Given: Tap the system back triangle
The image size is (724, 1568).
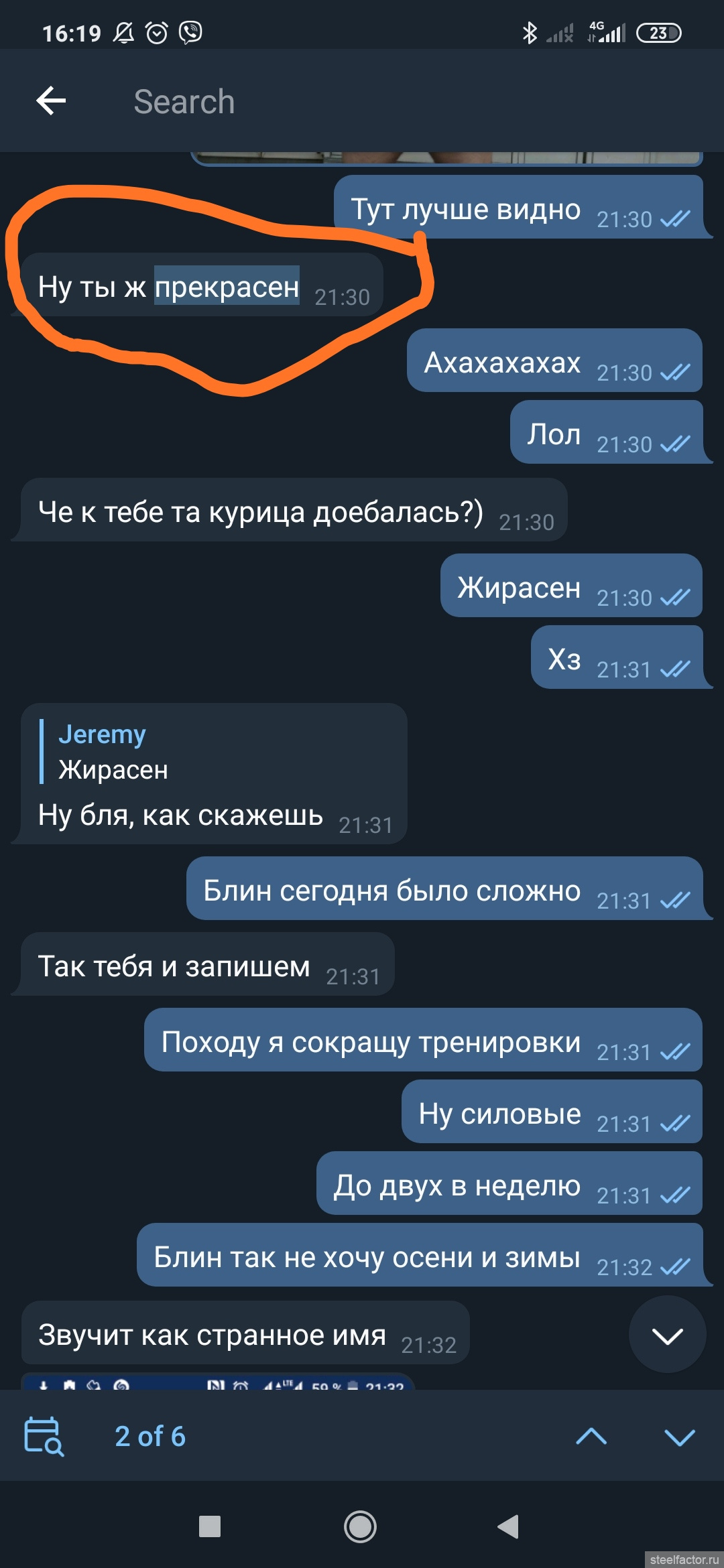Looking at the screenshot, I should [508, 1526].
